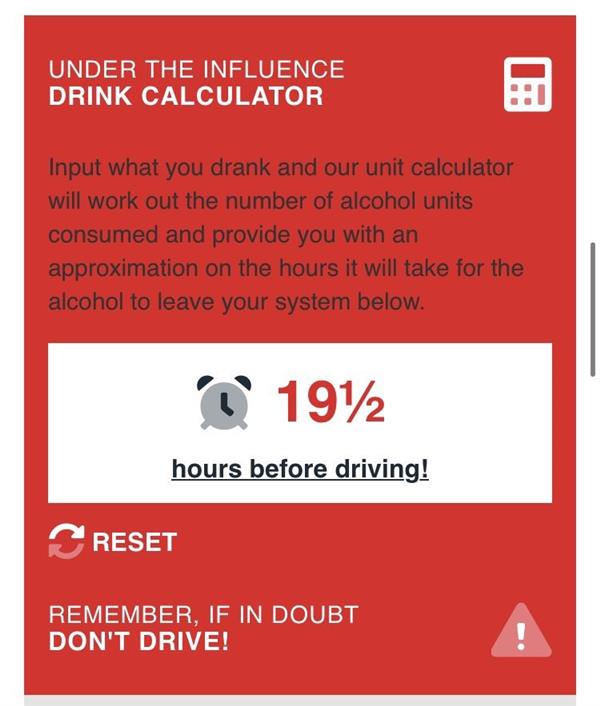The height and width of the screenshot is (706, 600).
Task: Reset the drink calculator
Action: click(x=113, y=542)
